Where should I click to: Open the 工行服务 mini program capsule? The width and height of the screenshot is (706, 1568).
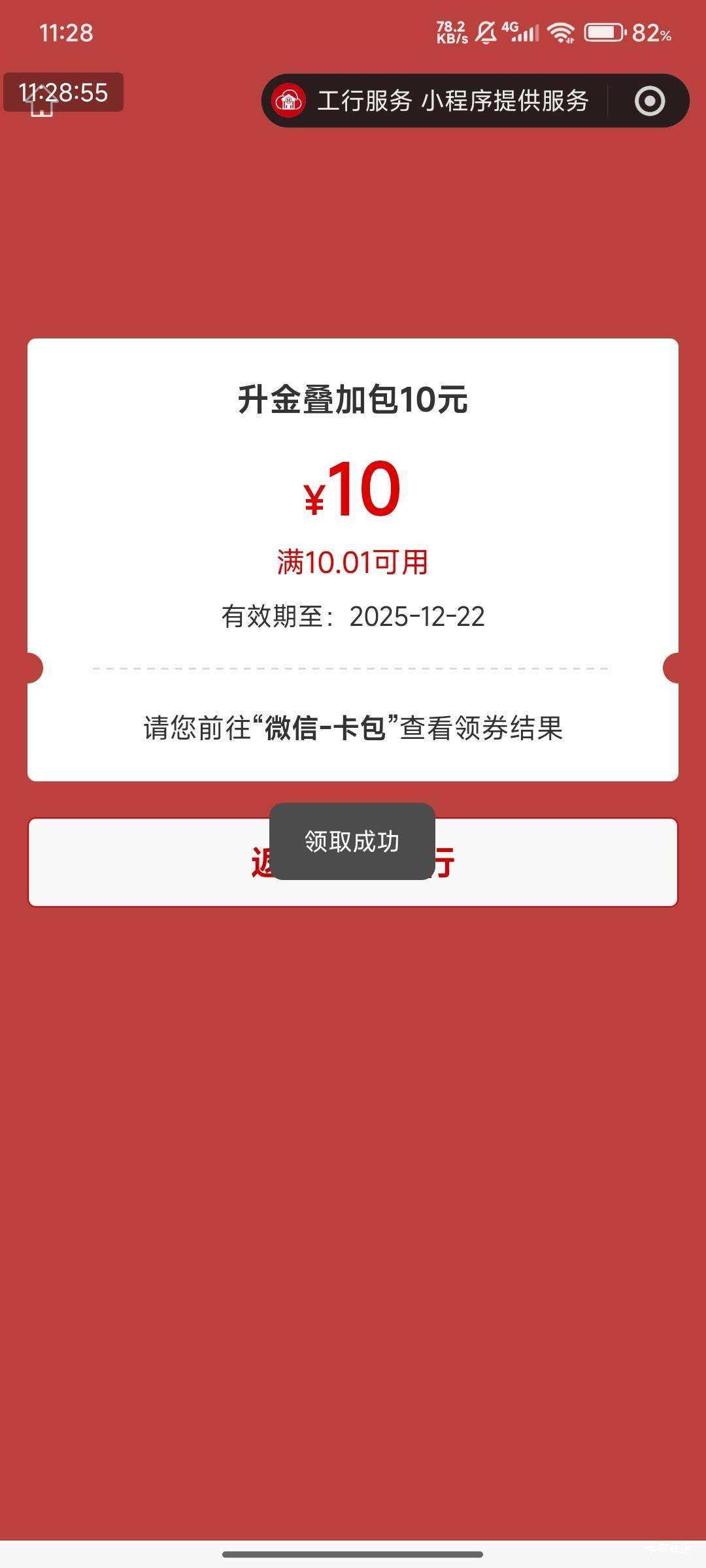tap(435, 101)
